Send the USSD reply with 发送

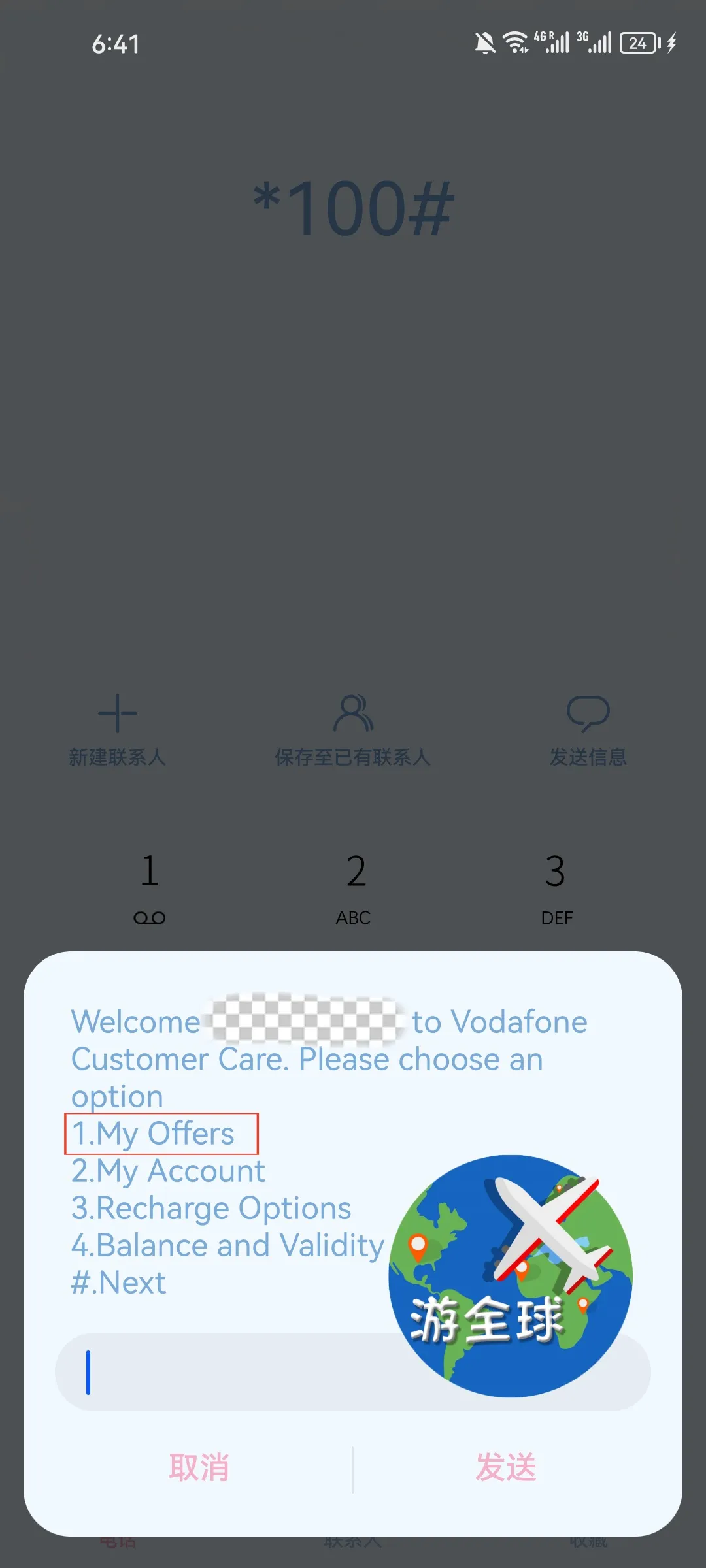[x=506, y=1468]
